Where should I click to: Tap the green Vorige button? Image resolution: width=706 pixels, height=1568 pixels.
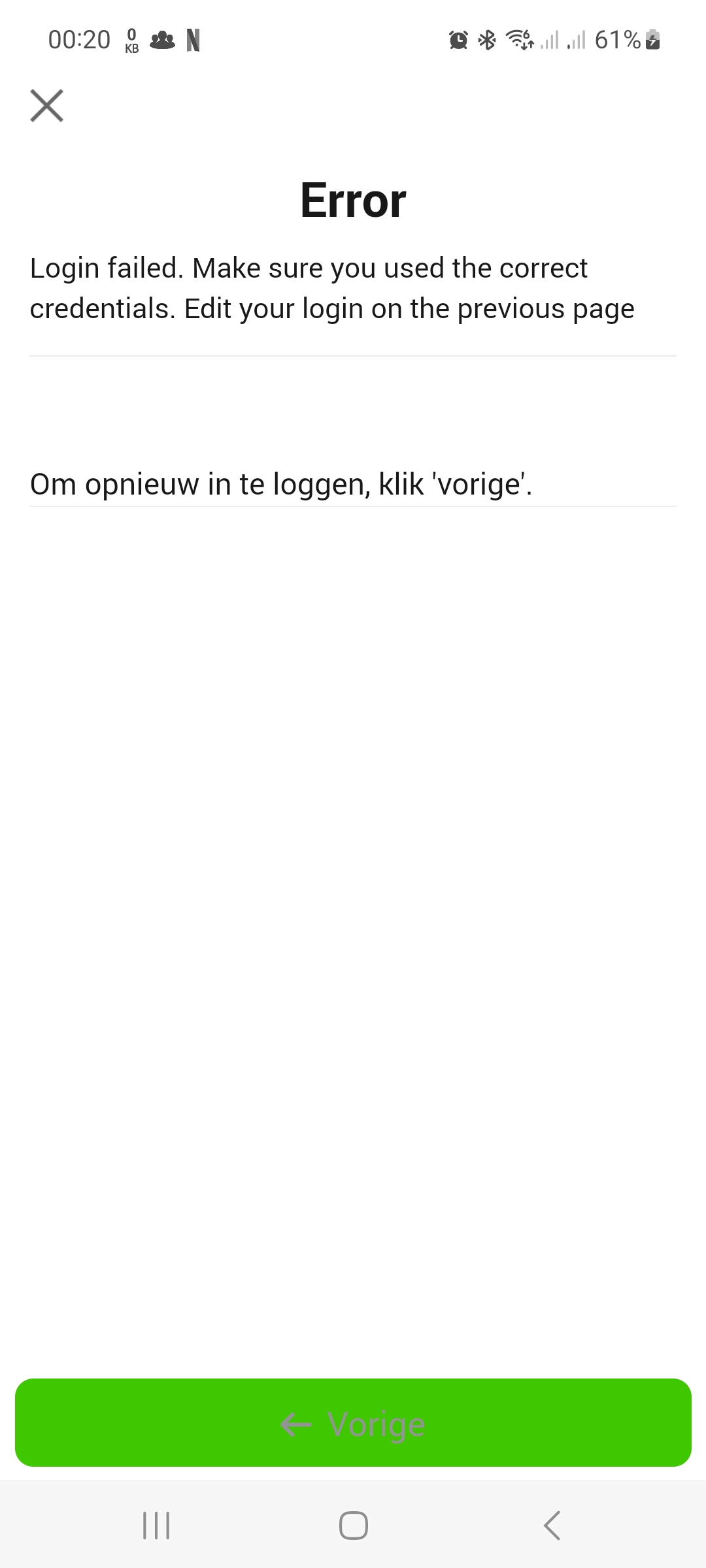coord(353,1422)
